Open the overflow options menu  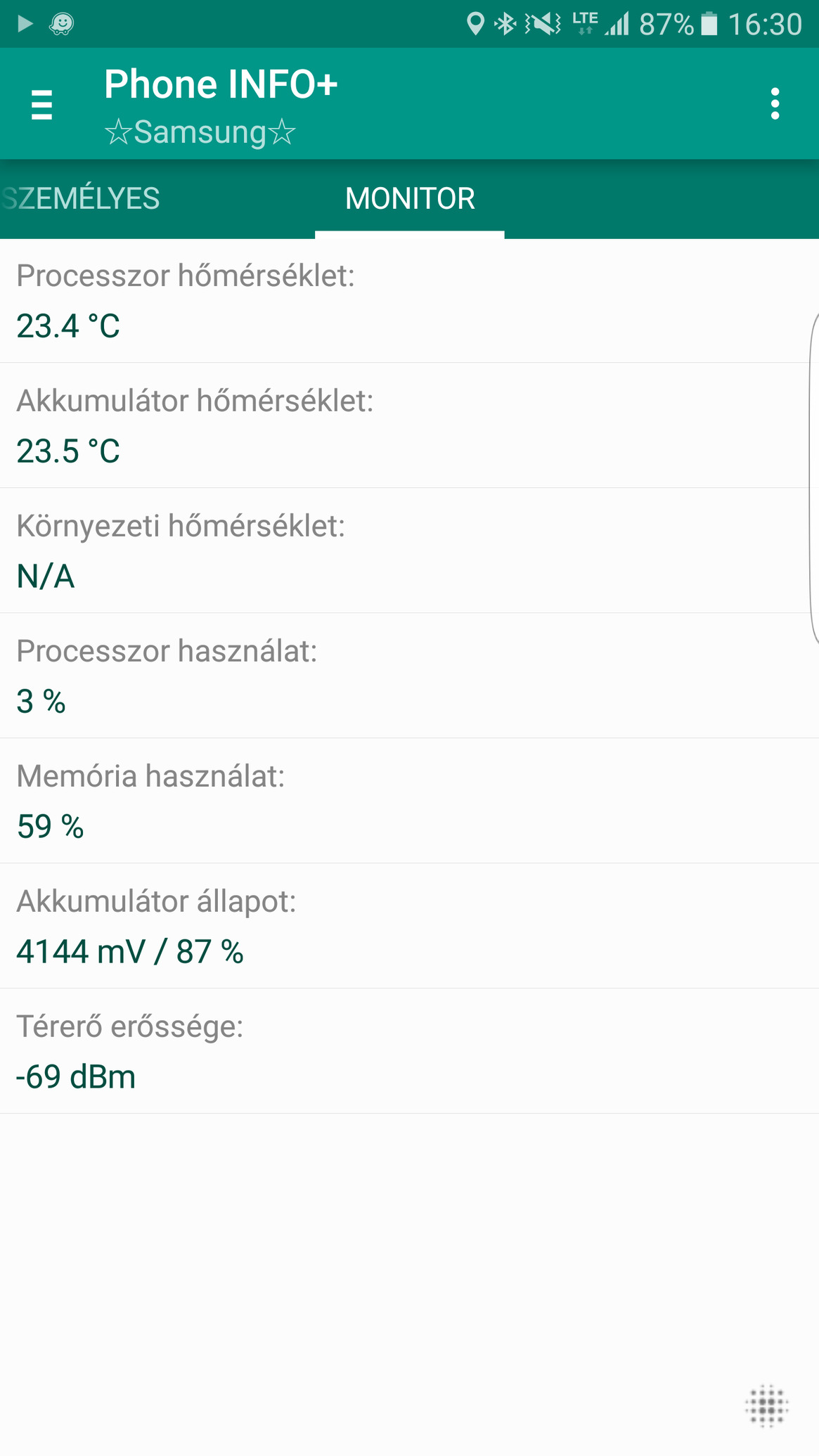[775, 104]
